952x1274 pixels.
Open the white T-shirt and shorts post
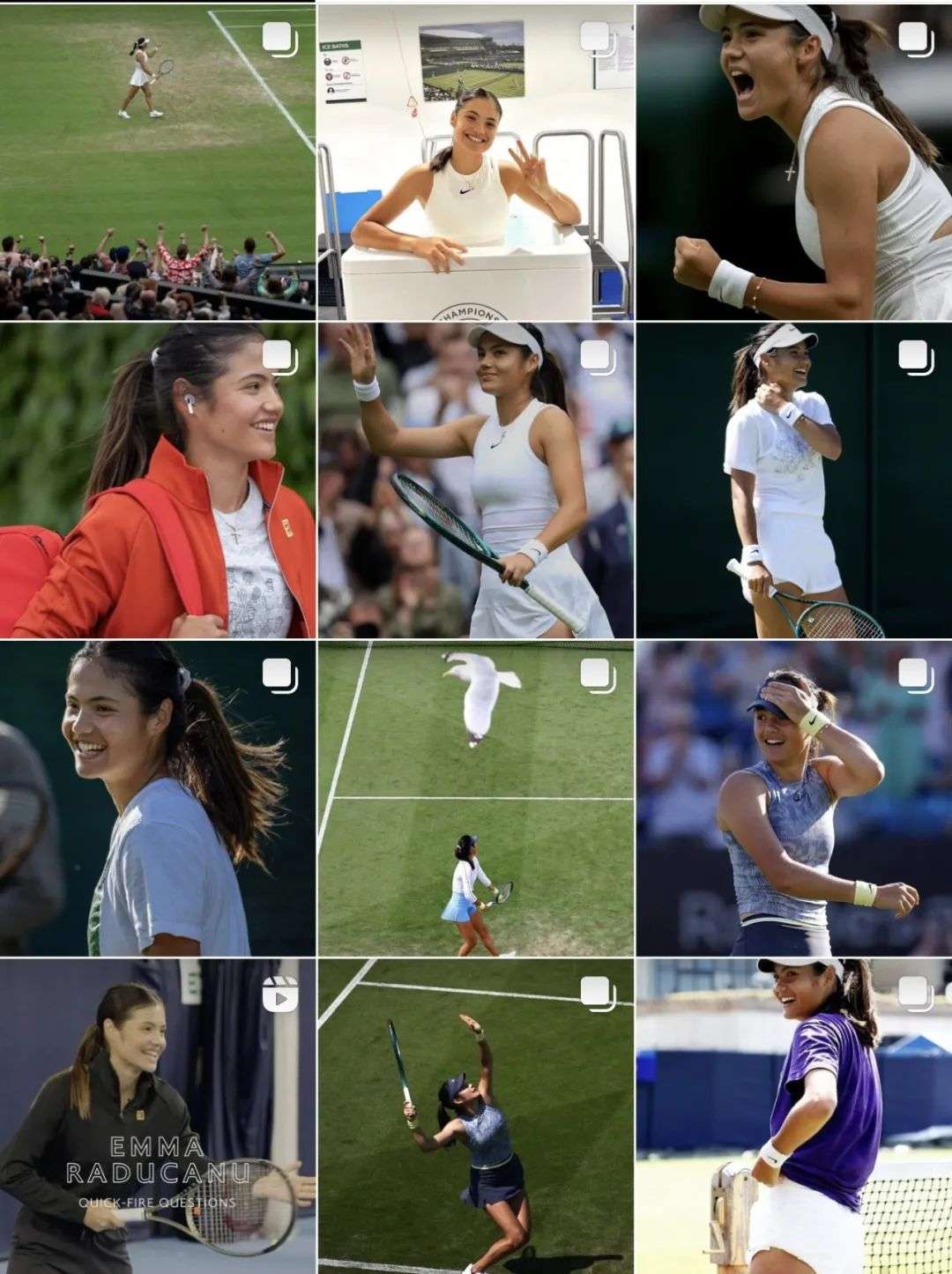[x=793, y=480]
